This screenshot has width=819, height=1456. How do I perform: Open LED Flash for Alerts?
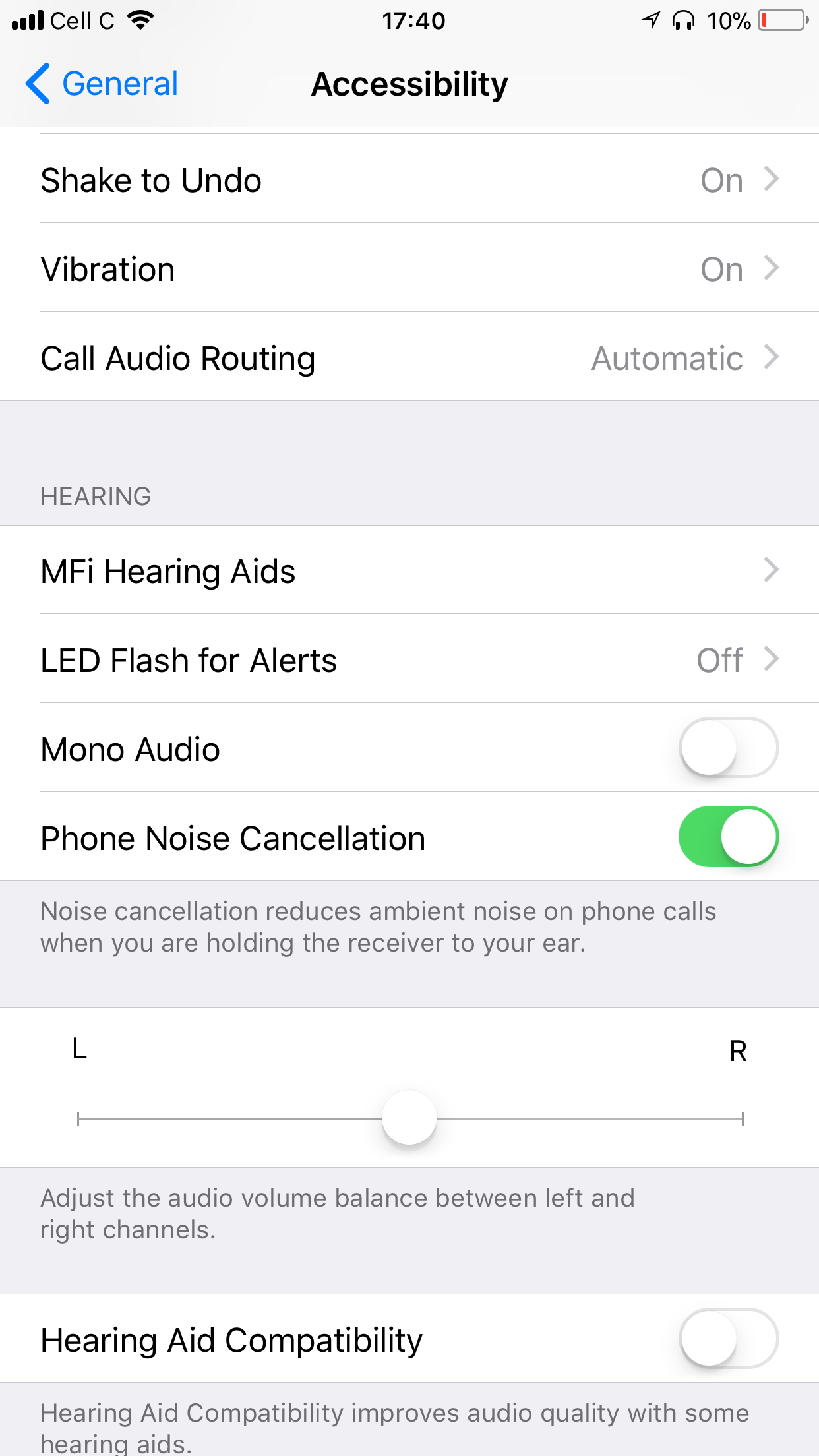(x=409, y=660)
